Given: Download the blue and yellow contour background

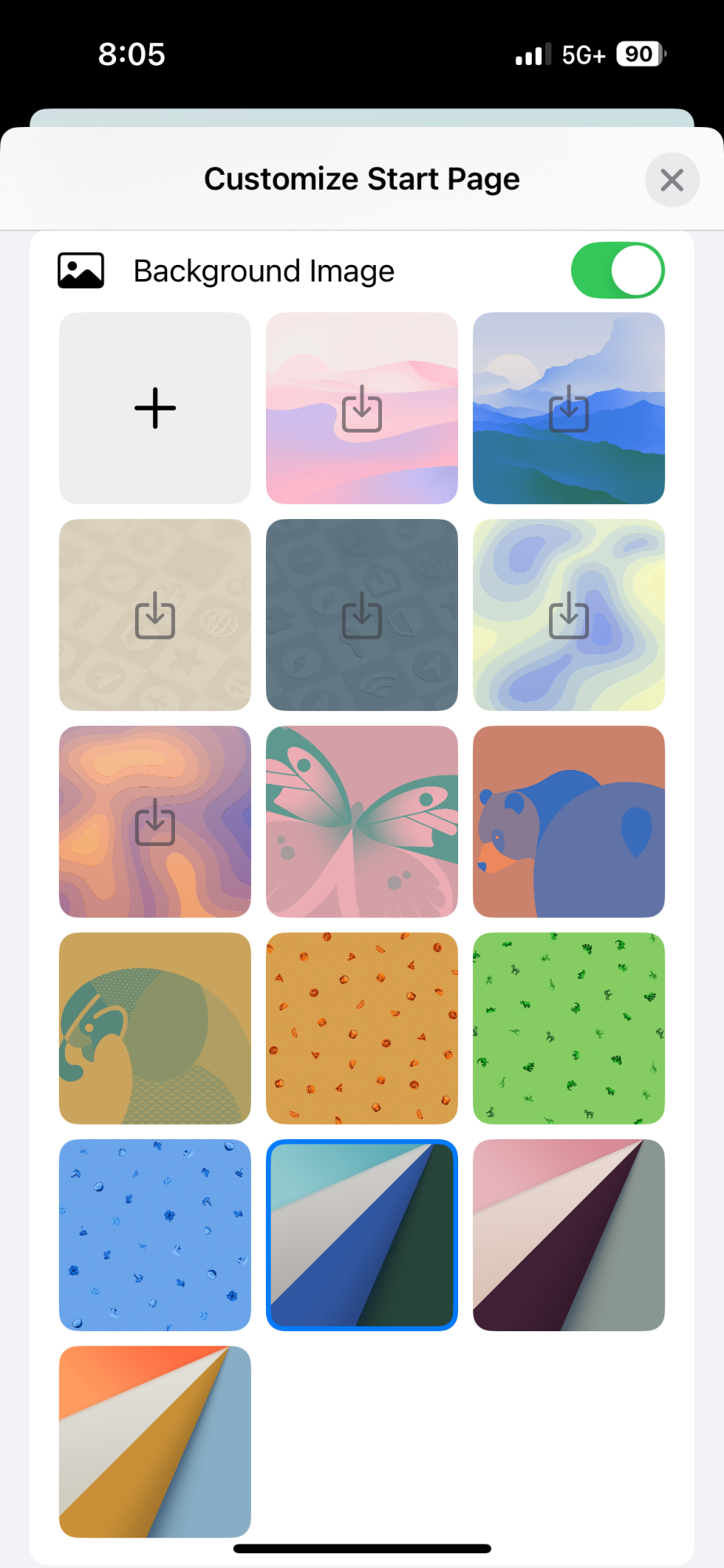Looking at the screenshot, I should click(x=569, y=615).
